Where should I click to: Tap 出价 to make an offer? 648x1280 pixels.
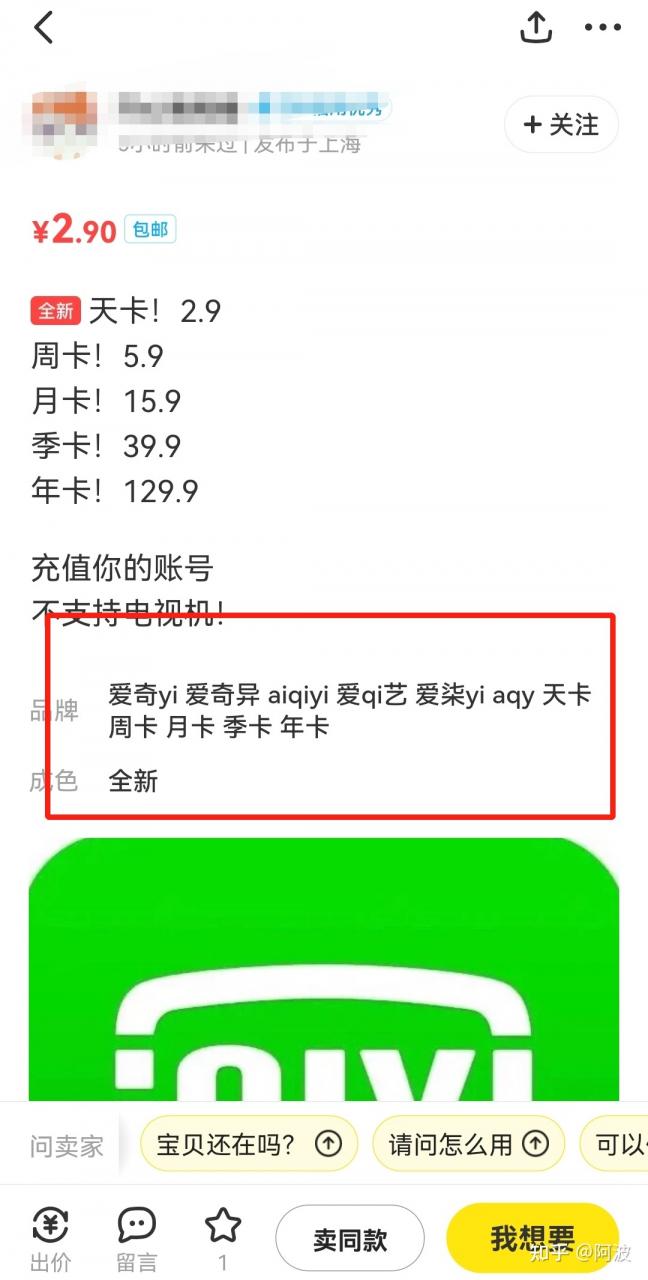pos(50,1240)
